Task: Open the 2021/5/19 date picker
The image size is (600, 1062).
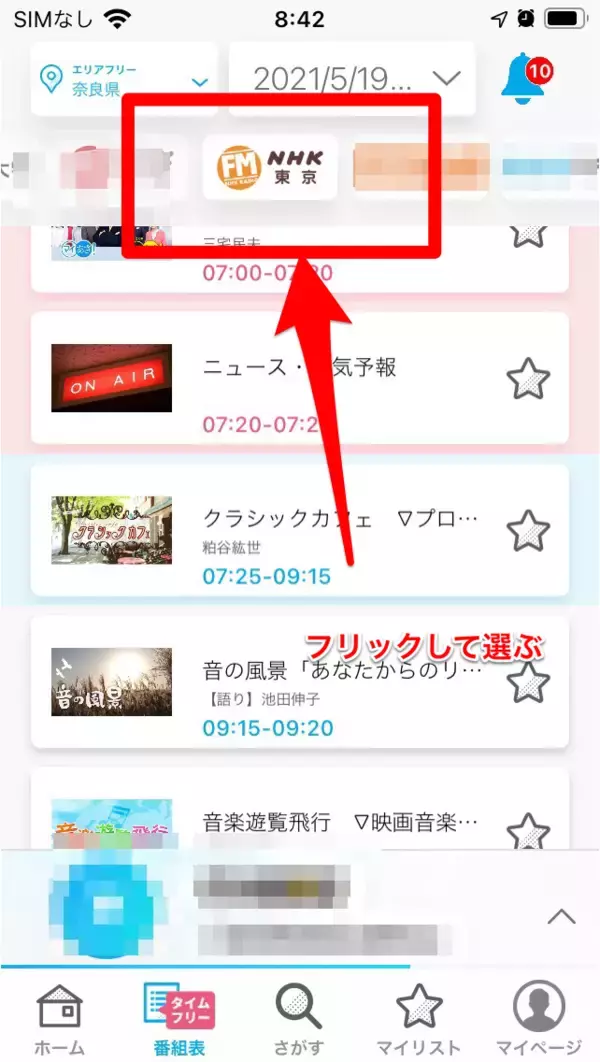Action: pos(351,78)
